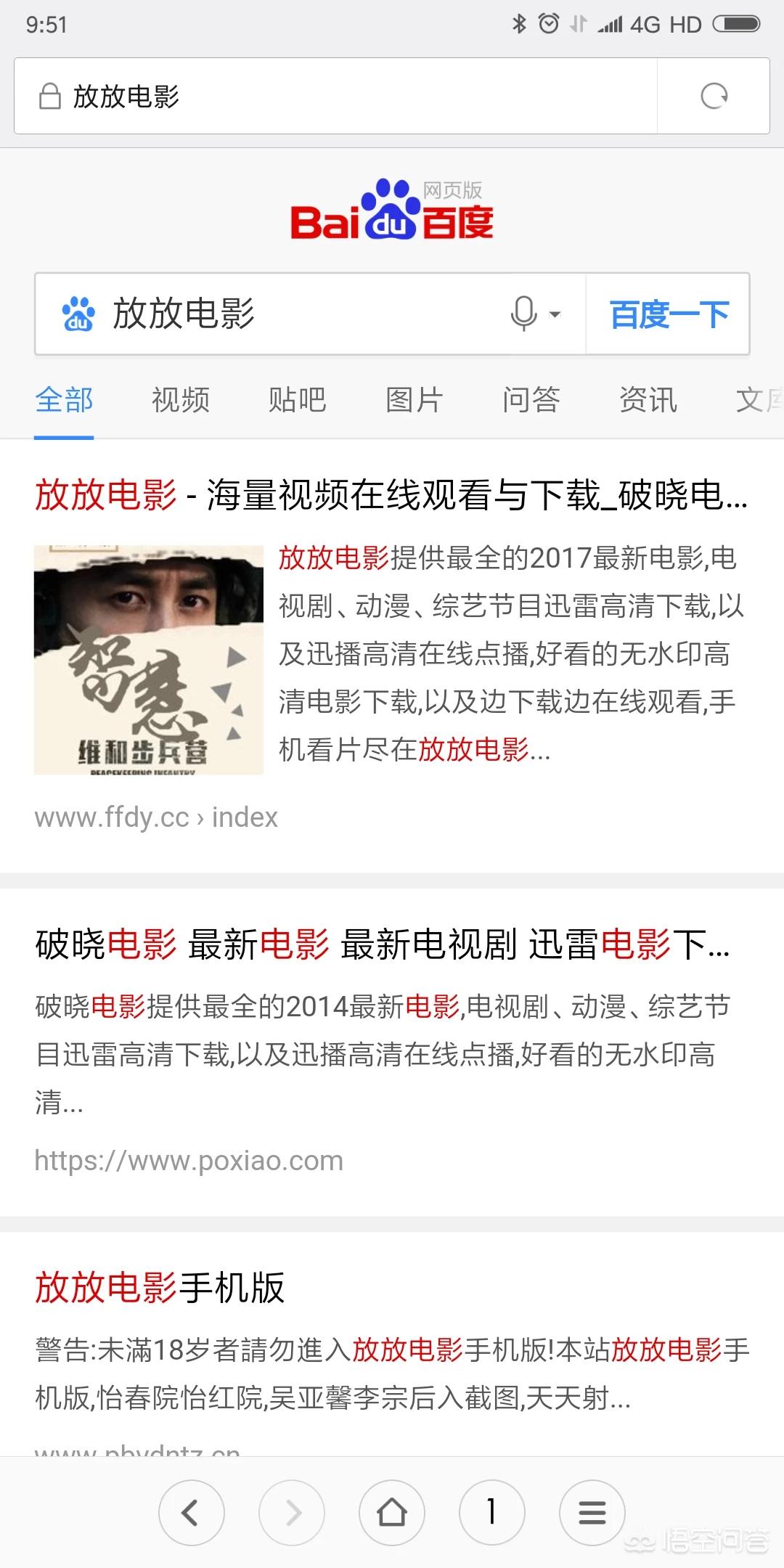This screenshot has height=1568, width=784.
Task: Switch to the 资讯 tab
Action: point(648,400)
